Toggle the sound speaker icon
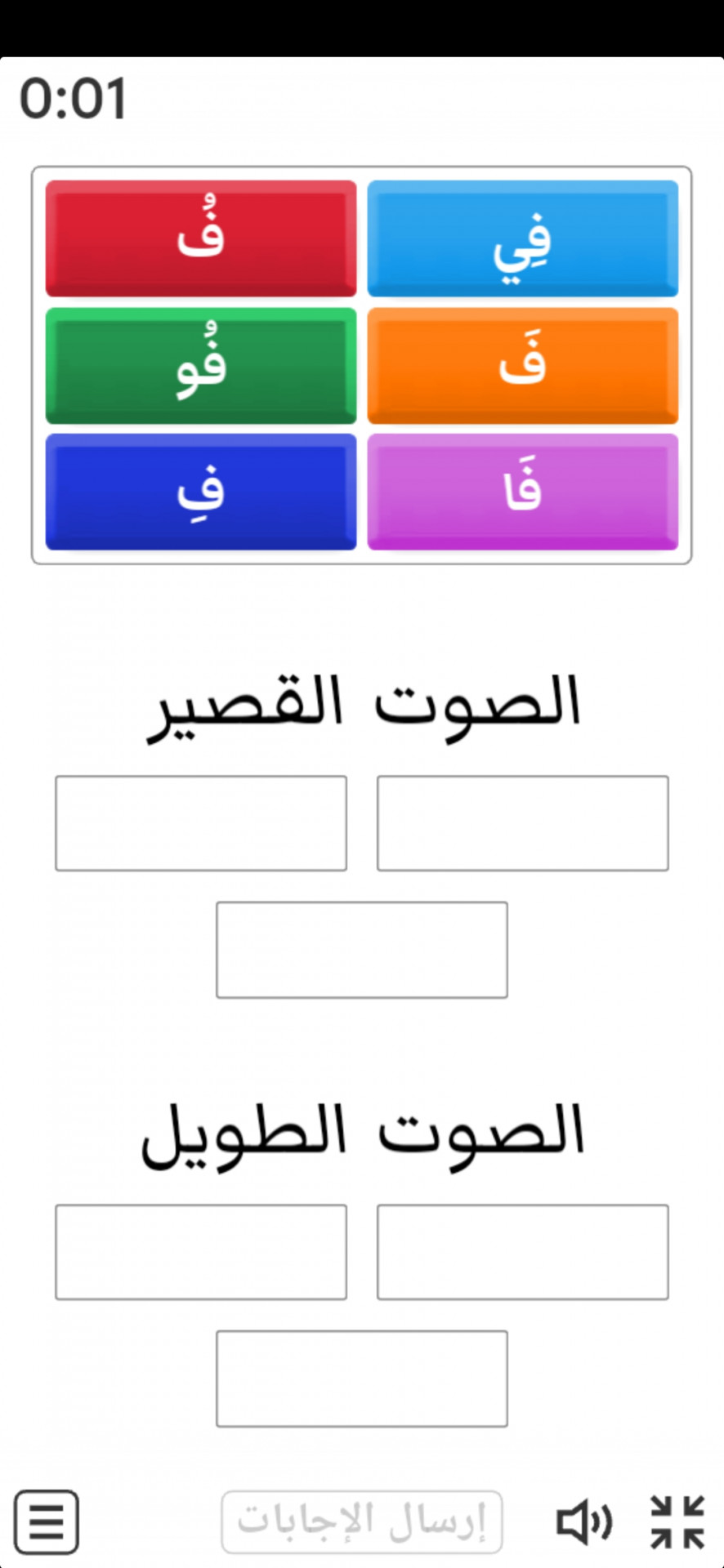 pyautogui.click(x=583, y=1522)
